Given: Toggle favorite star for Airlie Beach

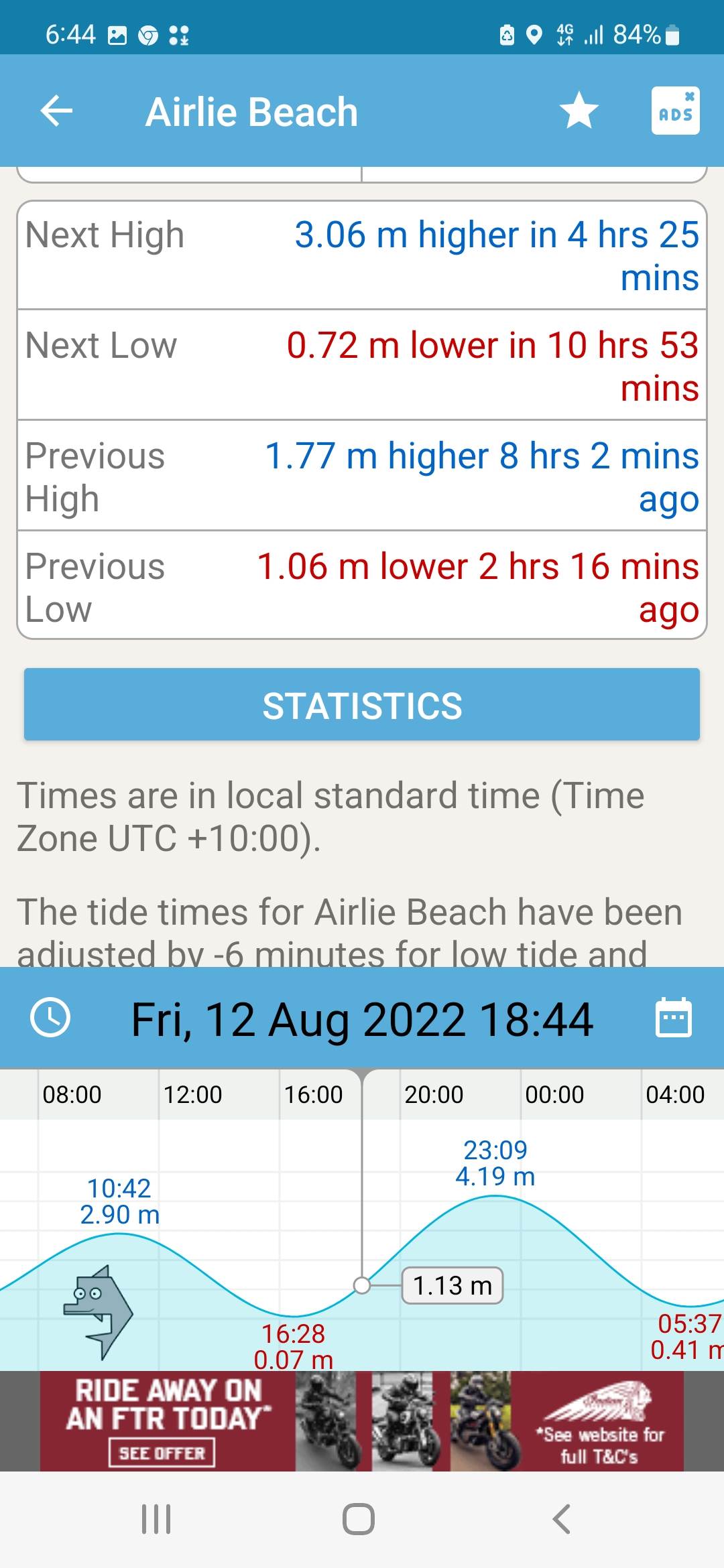Looking at the screenshot, I should tap(579, 111).
